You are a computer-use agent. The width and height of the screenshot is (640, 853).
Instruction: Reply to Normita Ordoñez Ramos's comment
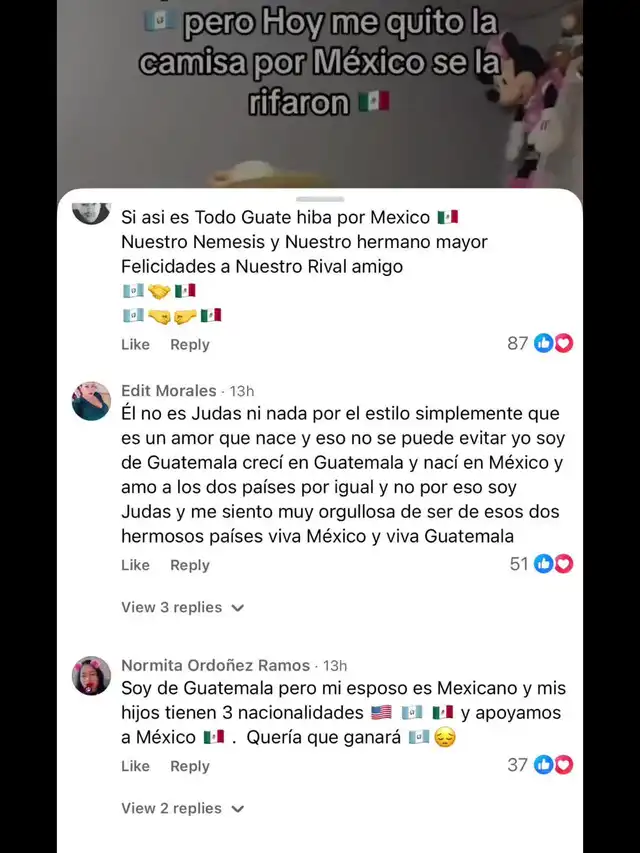pyautogui.click(x=189, y=766)
